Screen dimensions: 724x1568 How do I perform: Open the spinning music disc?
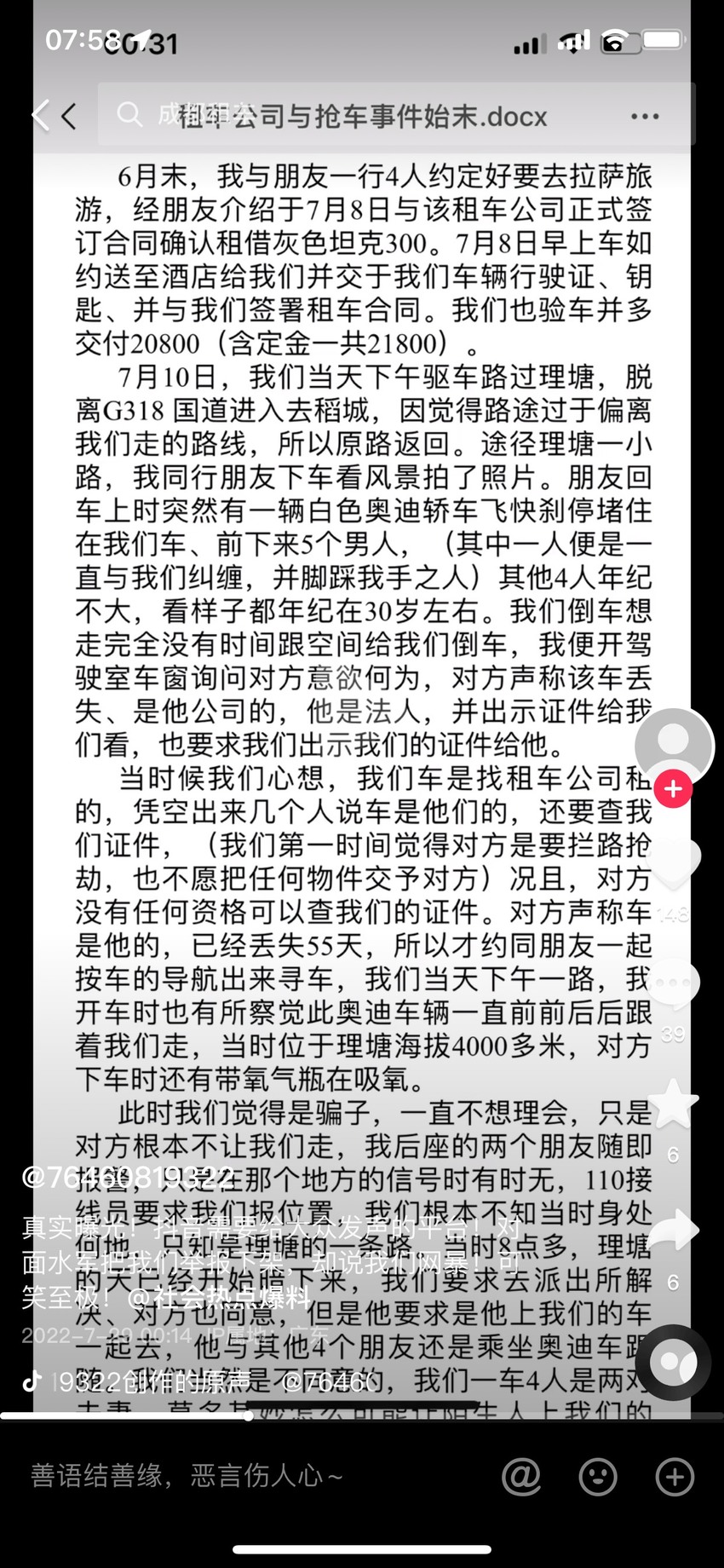tap(673, 1362)
